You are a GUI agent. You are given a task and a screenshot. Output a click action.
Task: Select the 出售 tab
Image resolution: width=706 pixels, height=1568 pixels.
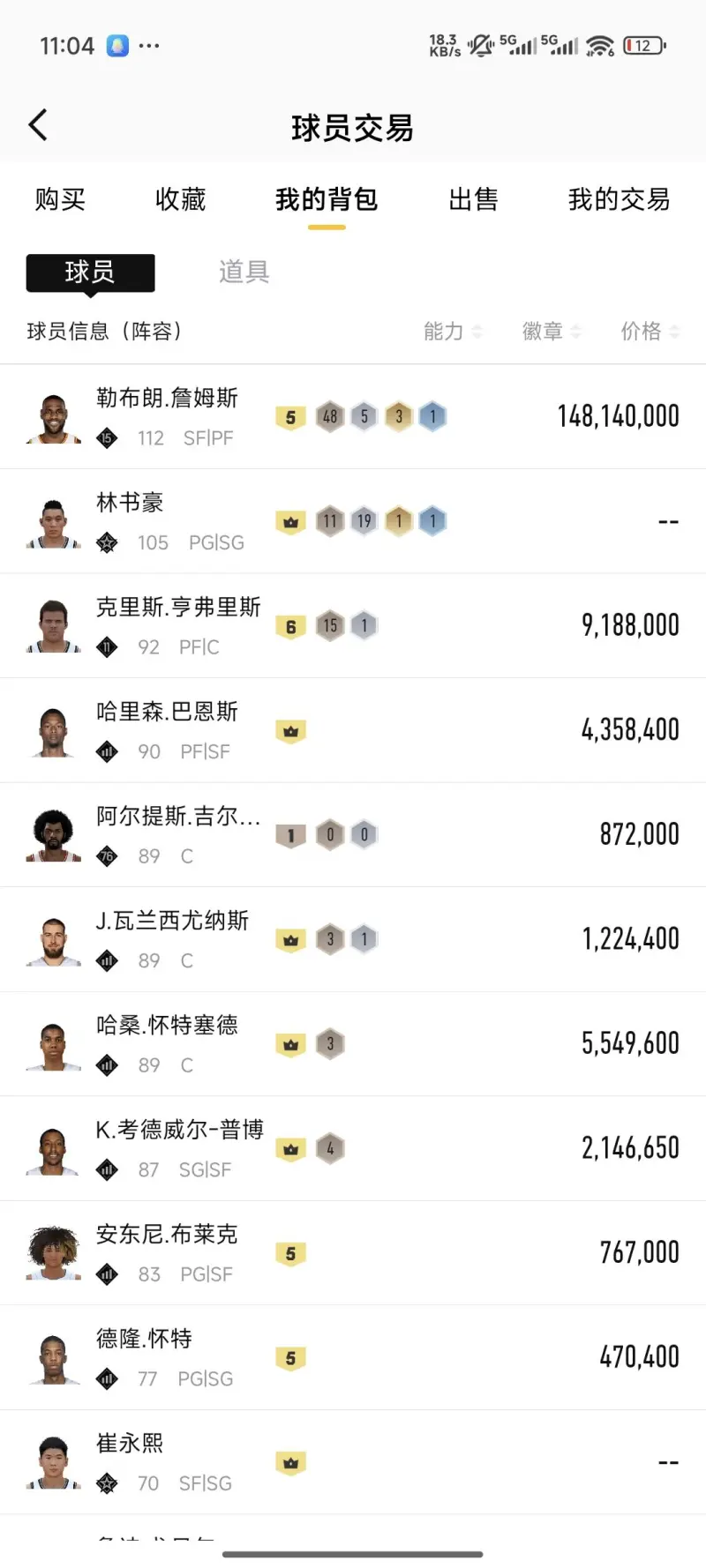[x=473, y=200]
